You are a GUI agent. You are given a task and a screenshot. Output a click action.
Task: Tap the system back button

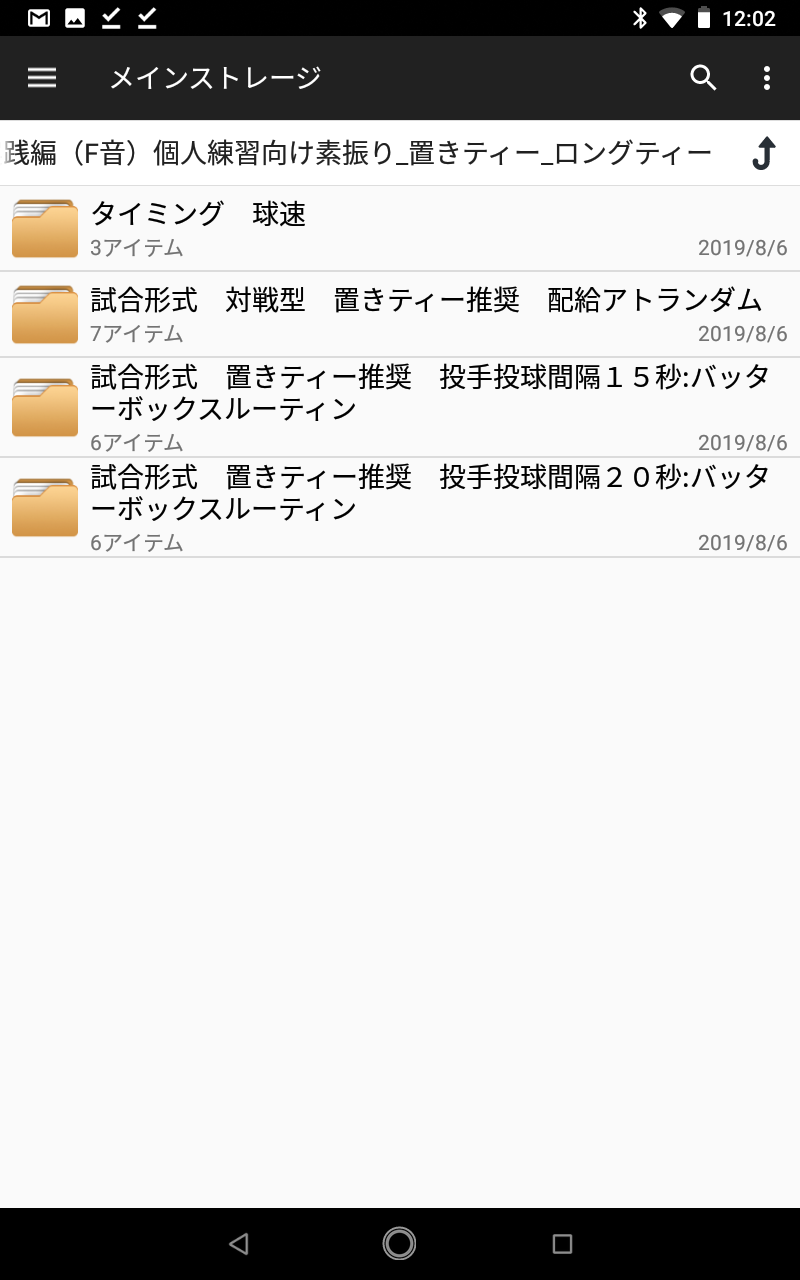coord(238,1243)
